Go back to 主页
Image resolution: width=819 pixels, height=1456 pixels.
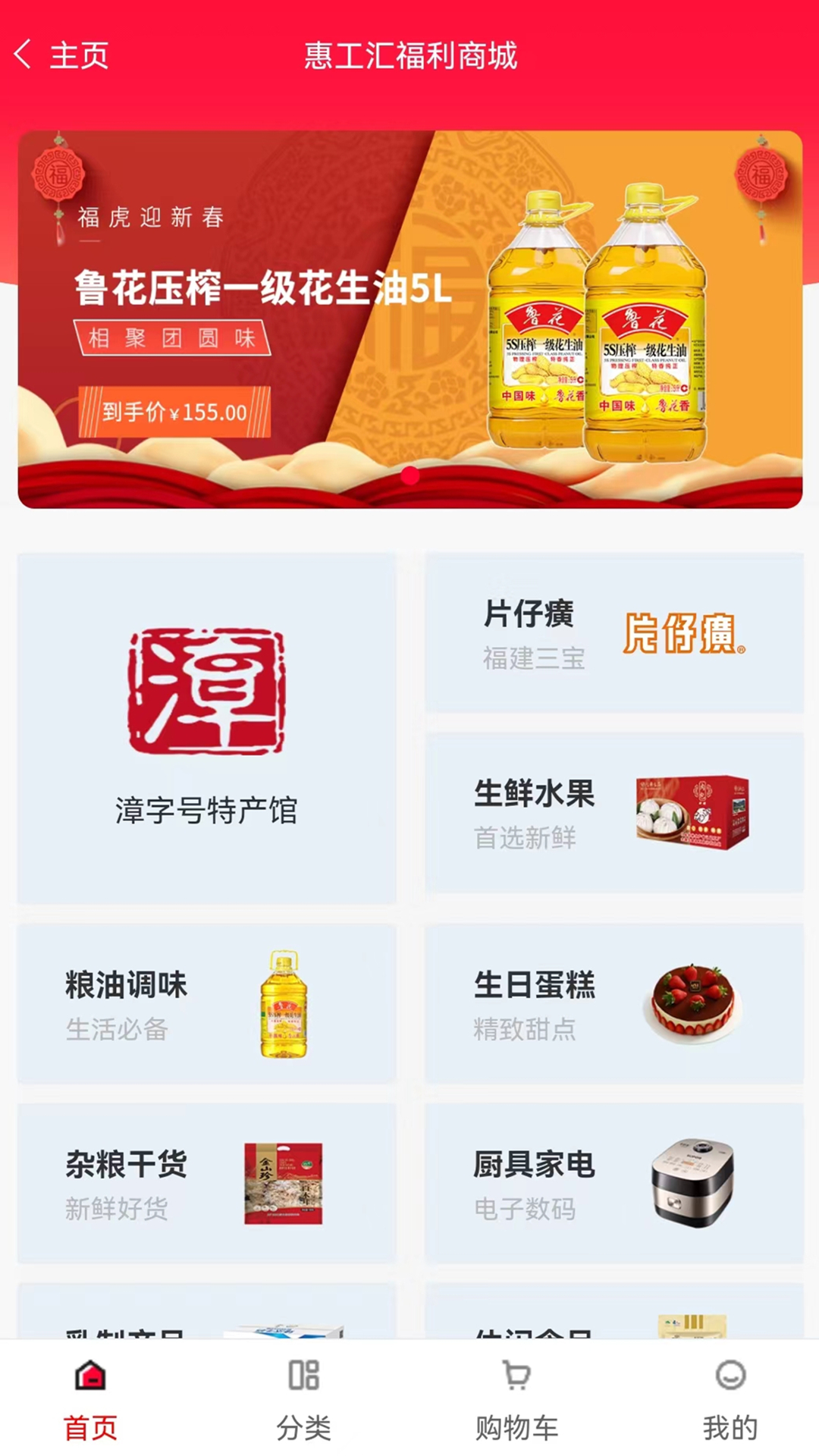(x=61, y=55)
